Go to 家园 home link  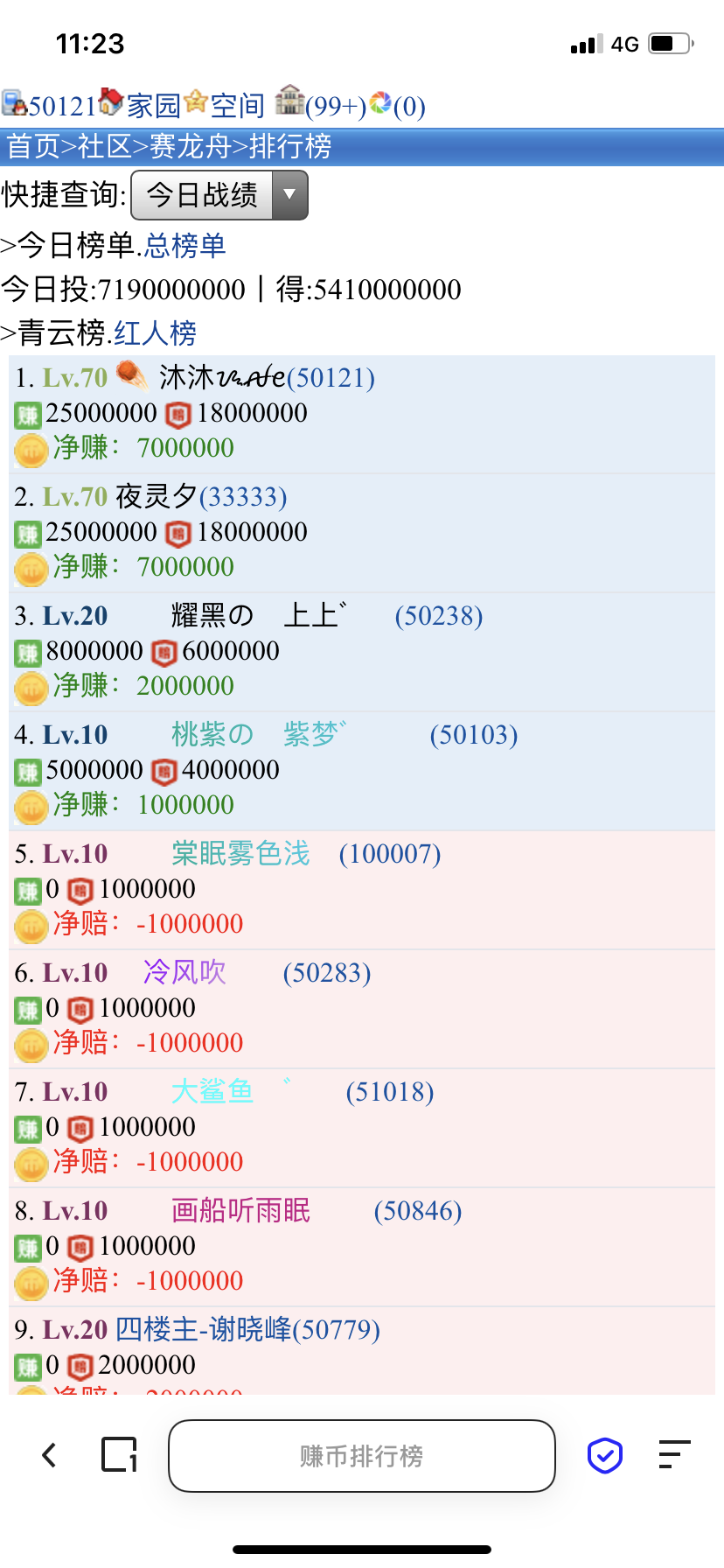152,106
